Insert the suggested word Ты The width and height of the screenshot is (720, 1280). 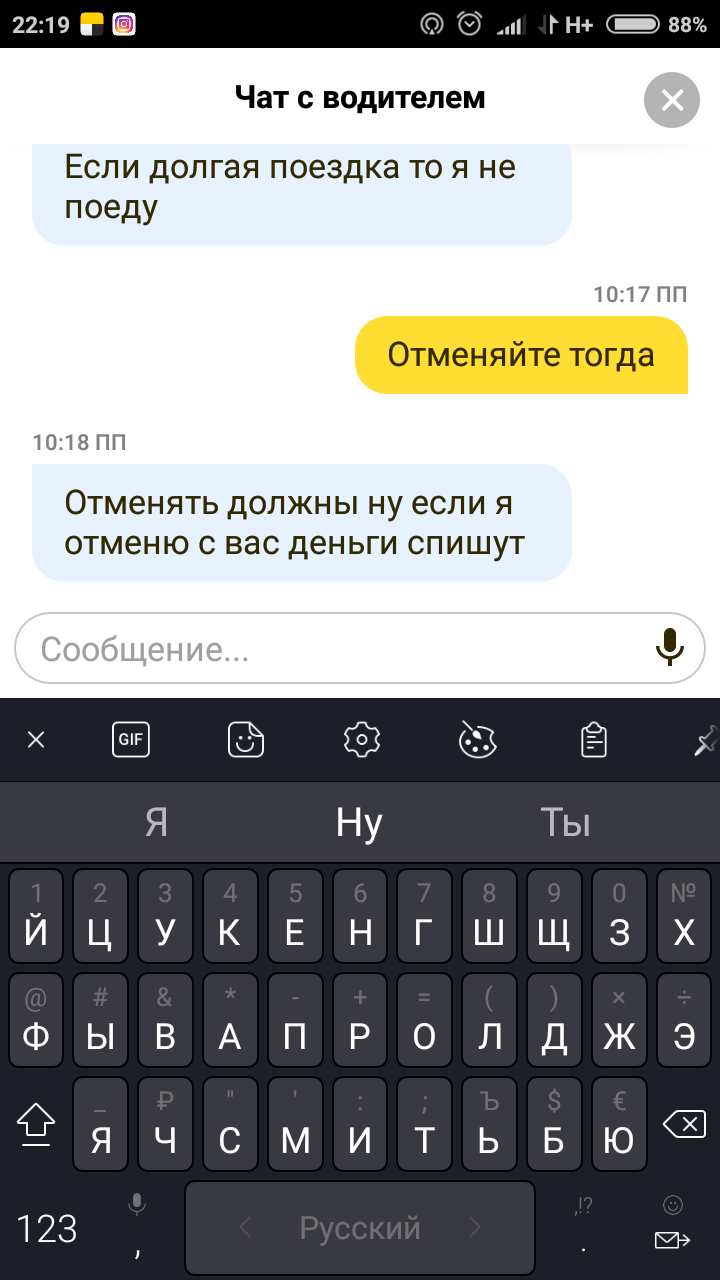[565, 823]
